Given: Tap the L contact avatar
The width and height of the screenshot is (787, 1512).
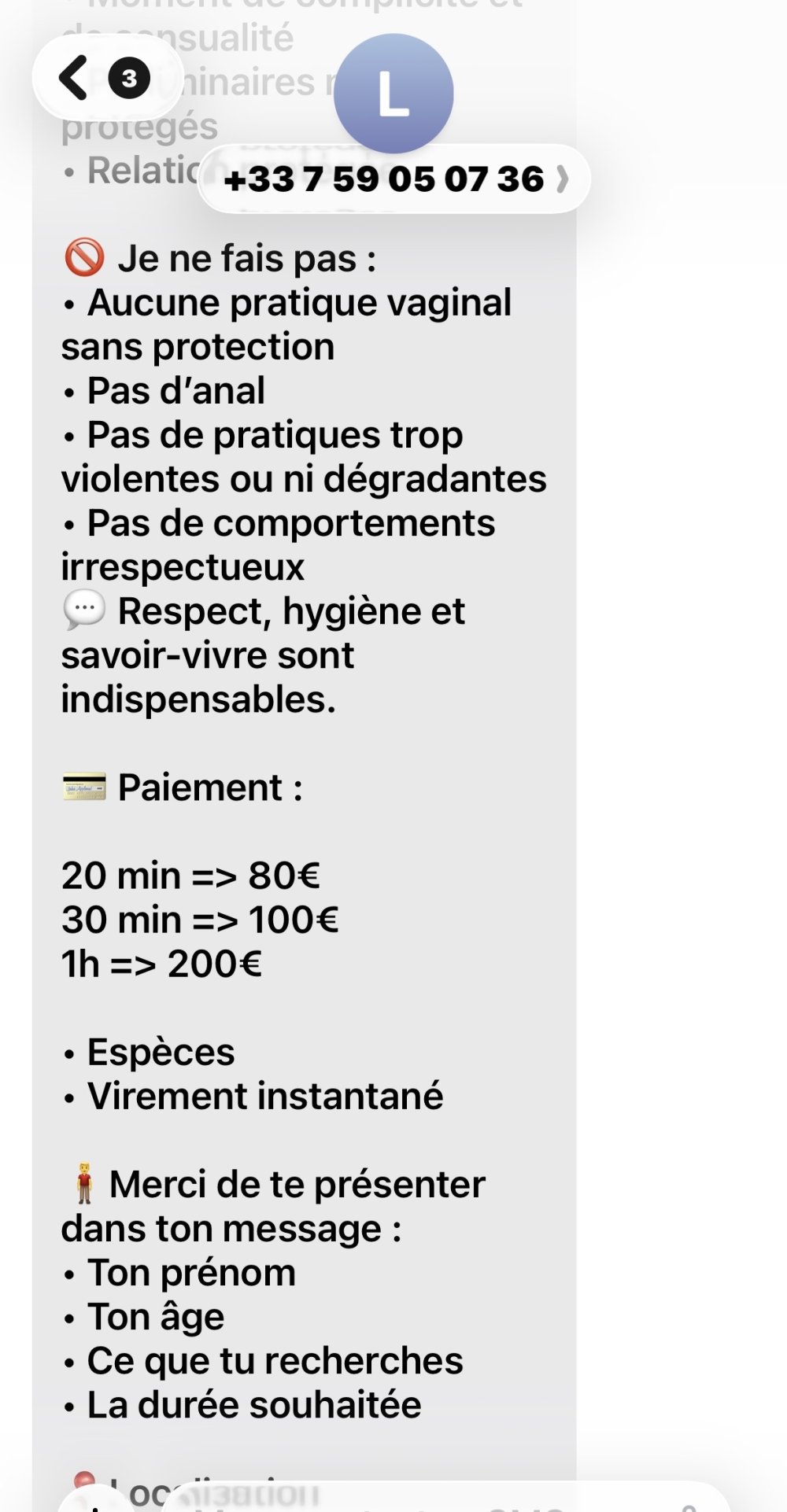Looking at the screenshot, I should [393, 93].
